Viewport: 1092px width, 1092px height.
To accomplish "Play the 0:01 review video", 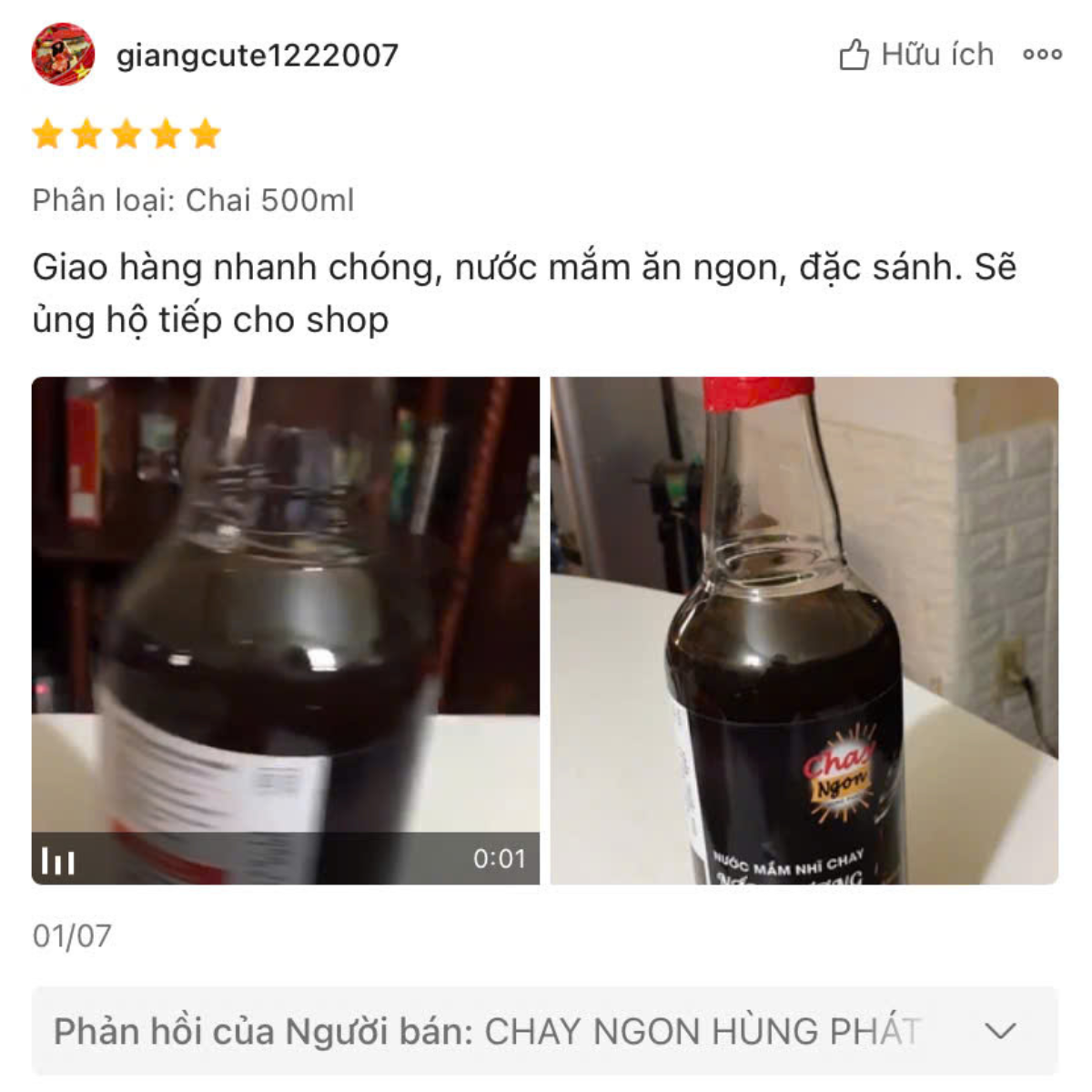I will coord(285,630).
